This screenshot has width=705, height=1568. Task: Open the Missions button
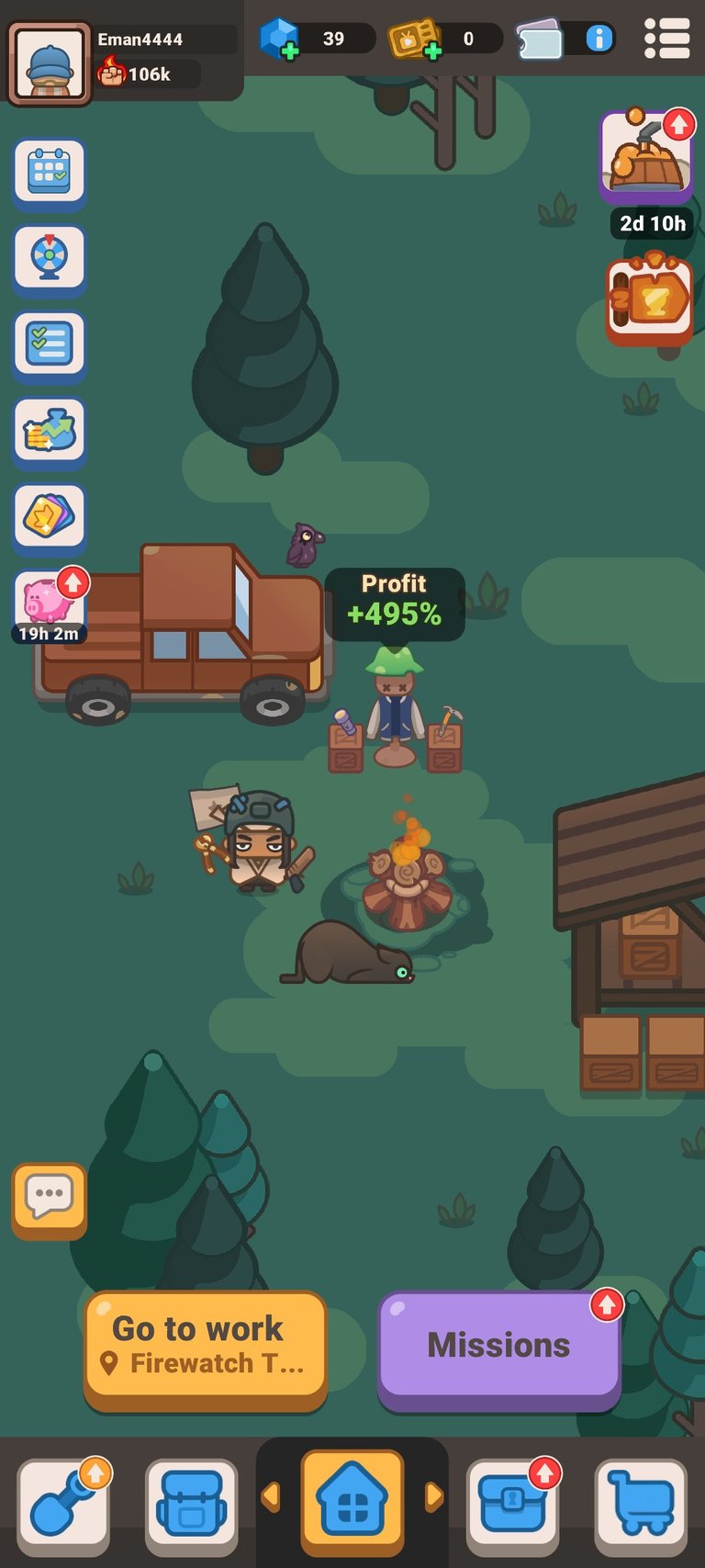pos(498,1347)
